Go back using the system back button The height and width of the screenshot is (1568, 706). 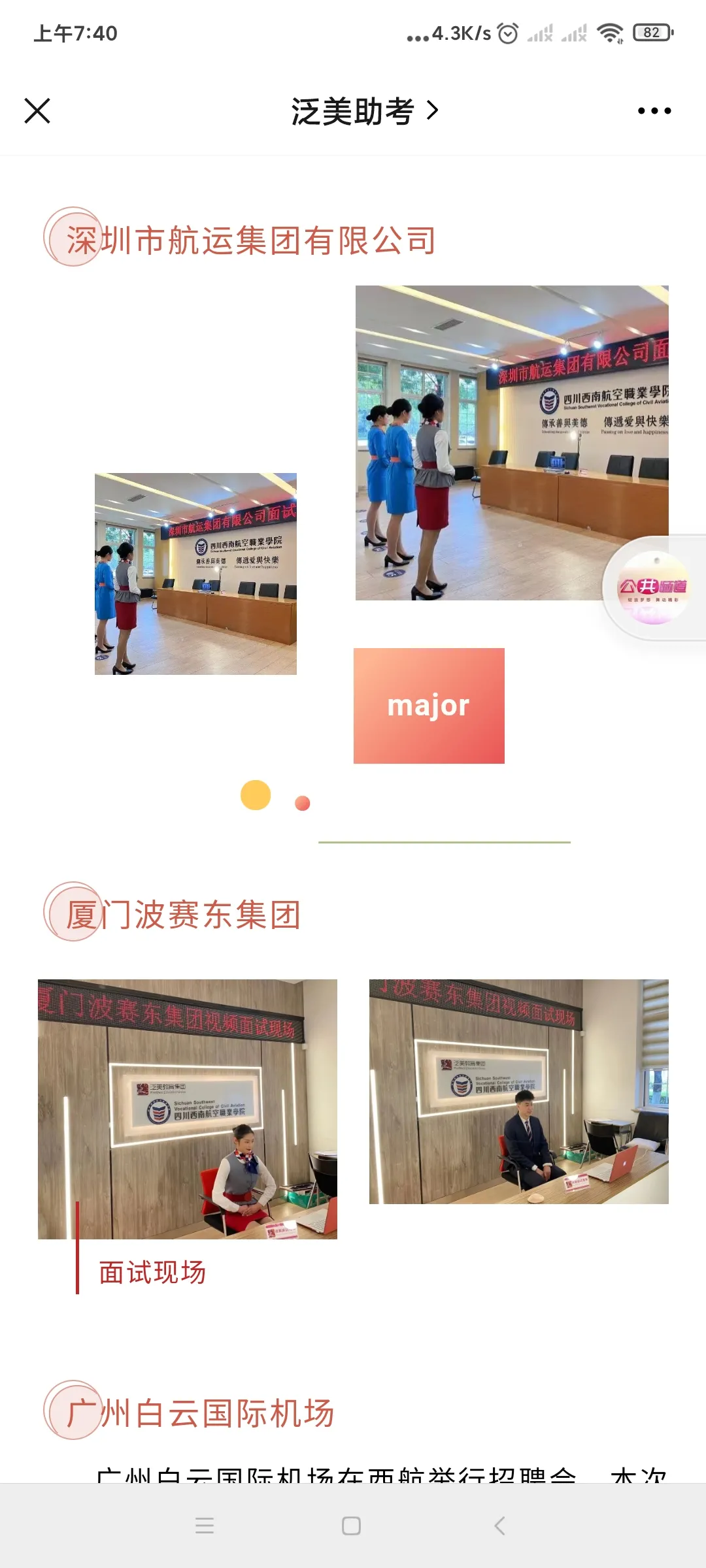point(499,1526)
